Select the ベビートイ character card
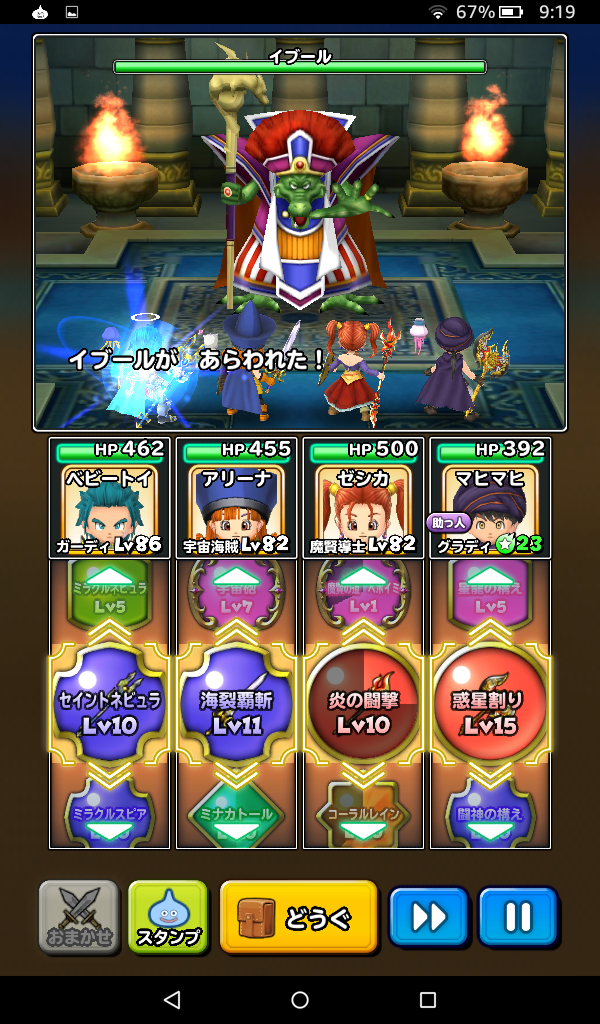 [109, 498]
